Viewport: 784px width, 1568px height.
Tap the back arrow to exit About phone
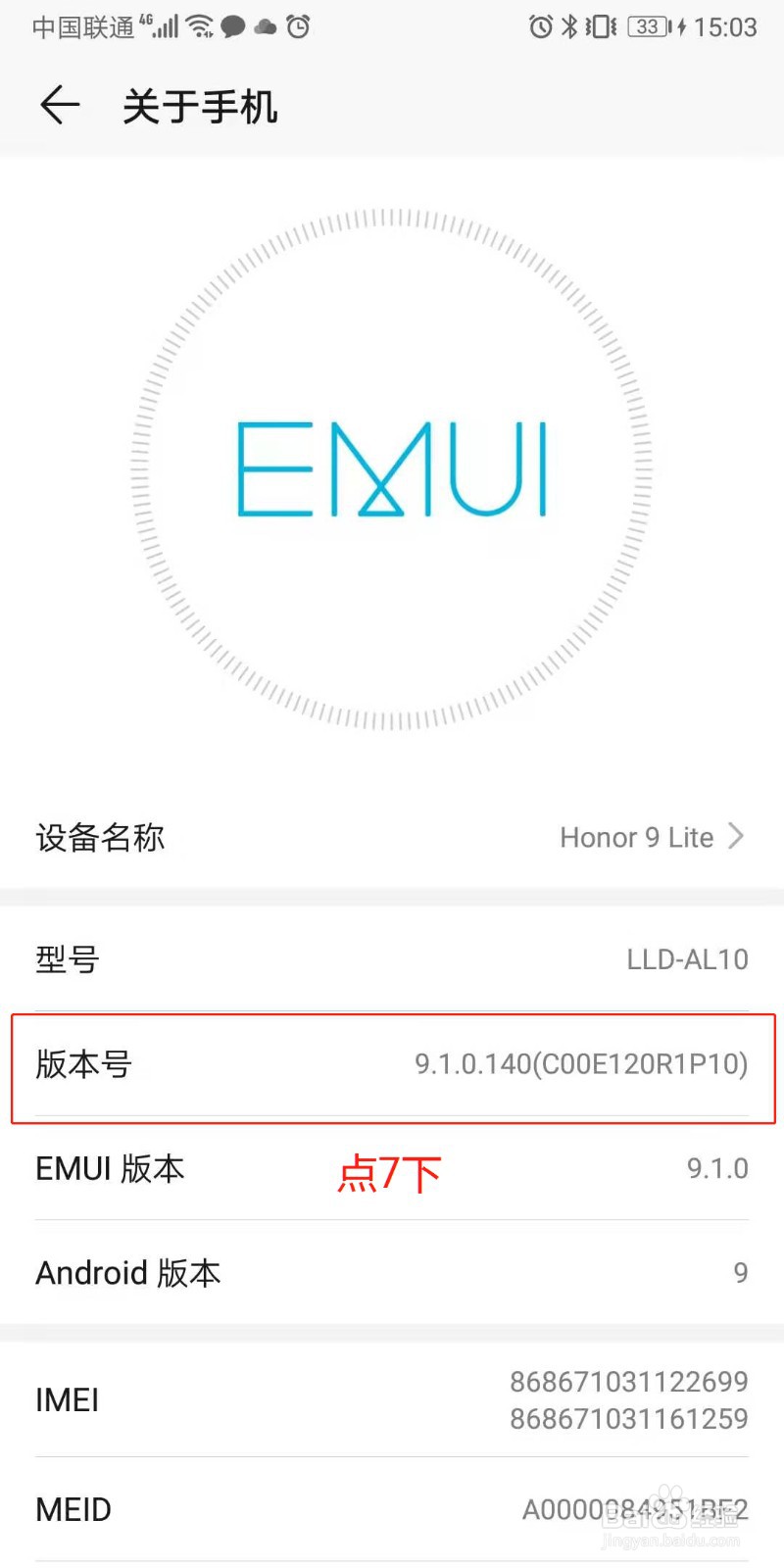tap(59, 106)
